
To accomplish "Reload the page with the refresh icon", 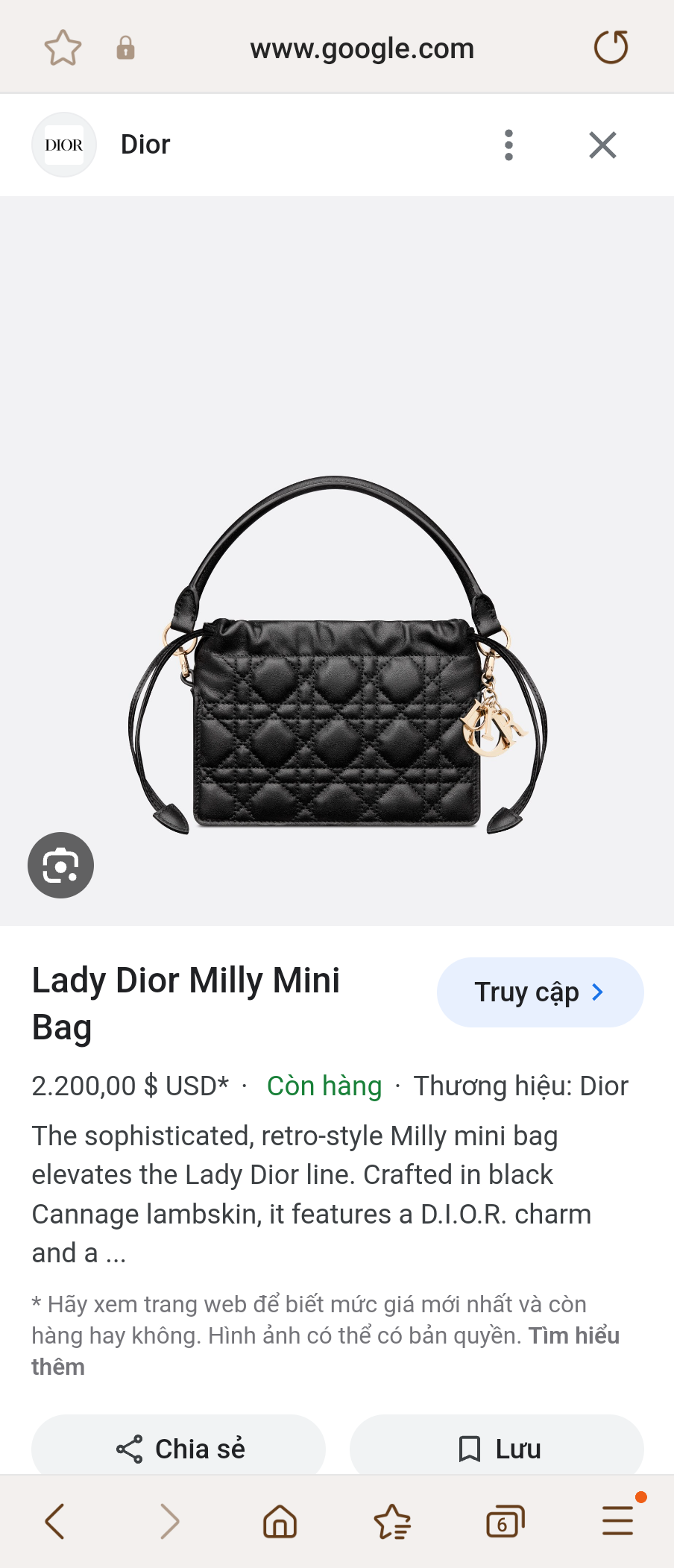I will 611,46.
